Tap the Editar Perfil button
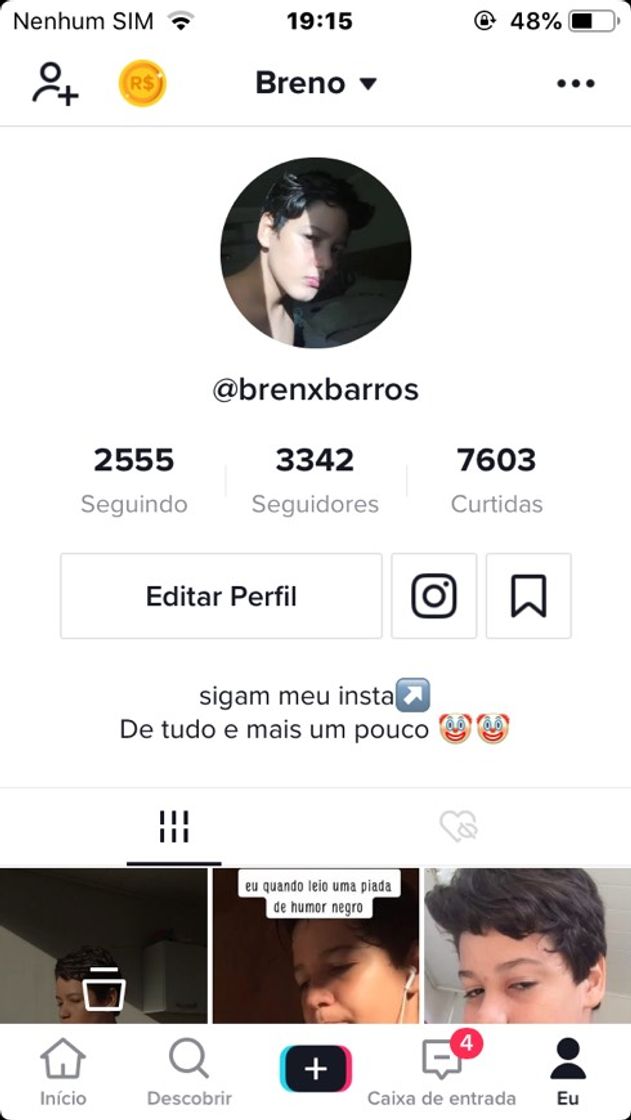The width and height of the screenshot is (631, 1120). [221, 596]
